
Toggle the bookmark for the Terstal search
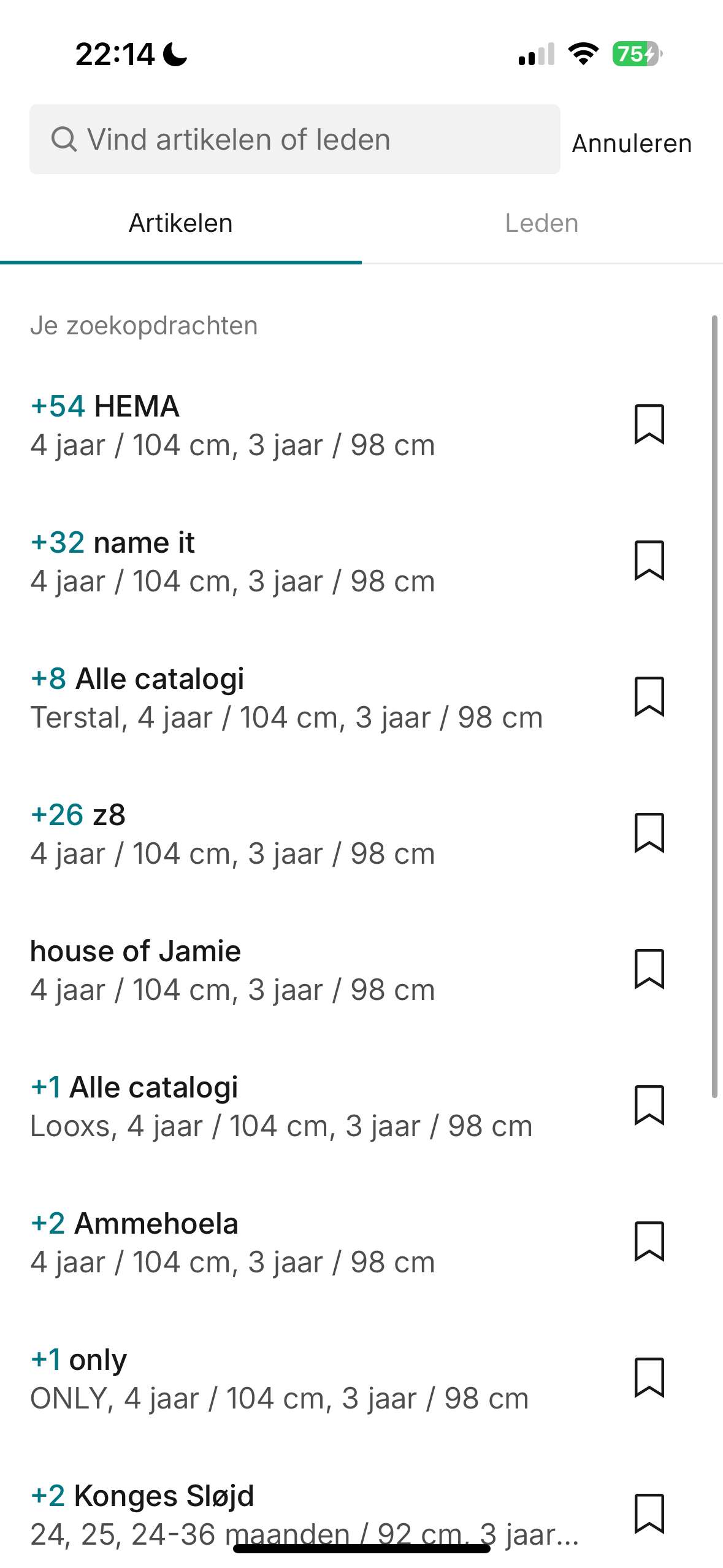click(x=649, y=696)
